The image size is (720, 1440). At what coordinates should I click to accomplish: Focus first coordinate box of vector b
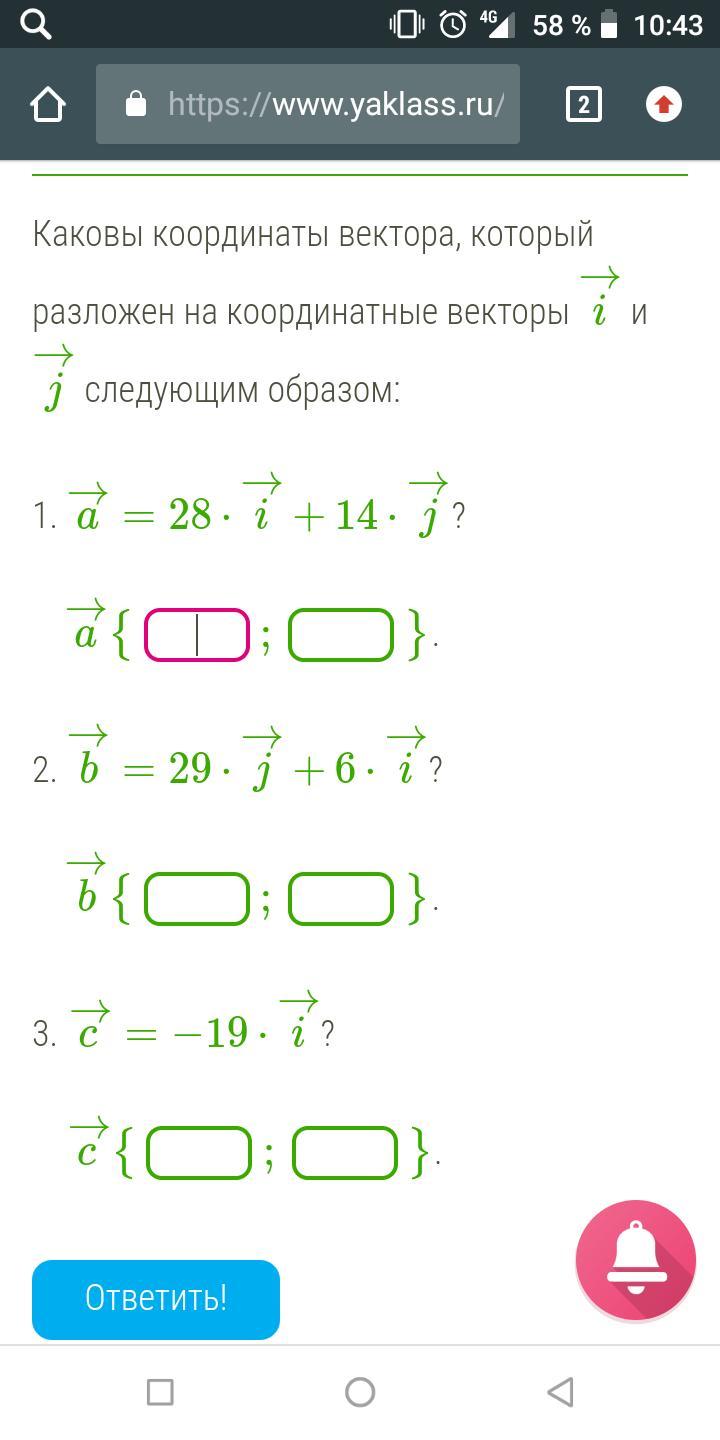coord(197,898)
